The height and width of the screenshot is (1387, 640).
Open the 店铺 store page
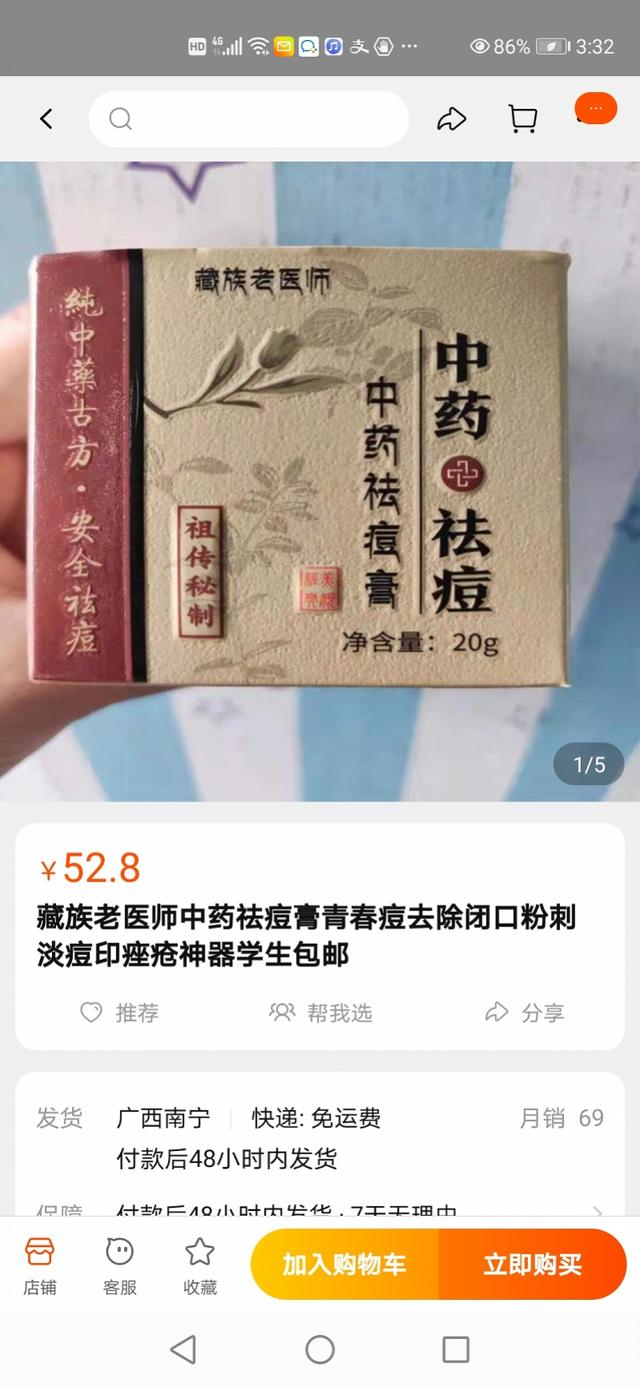(40, 1265)
